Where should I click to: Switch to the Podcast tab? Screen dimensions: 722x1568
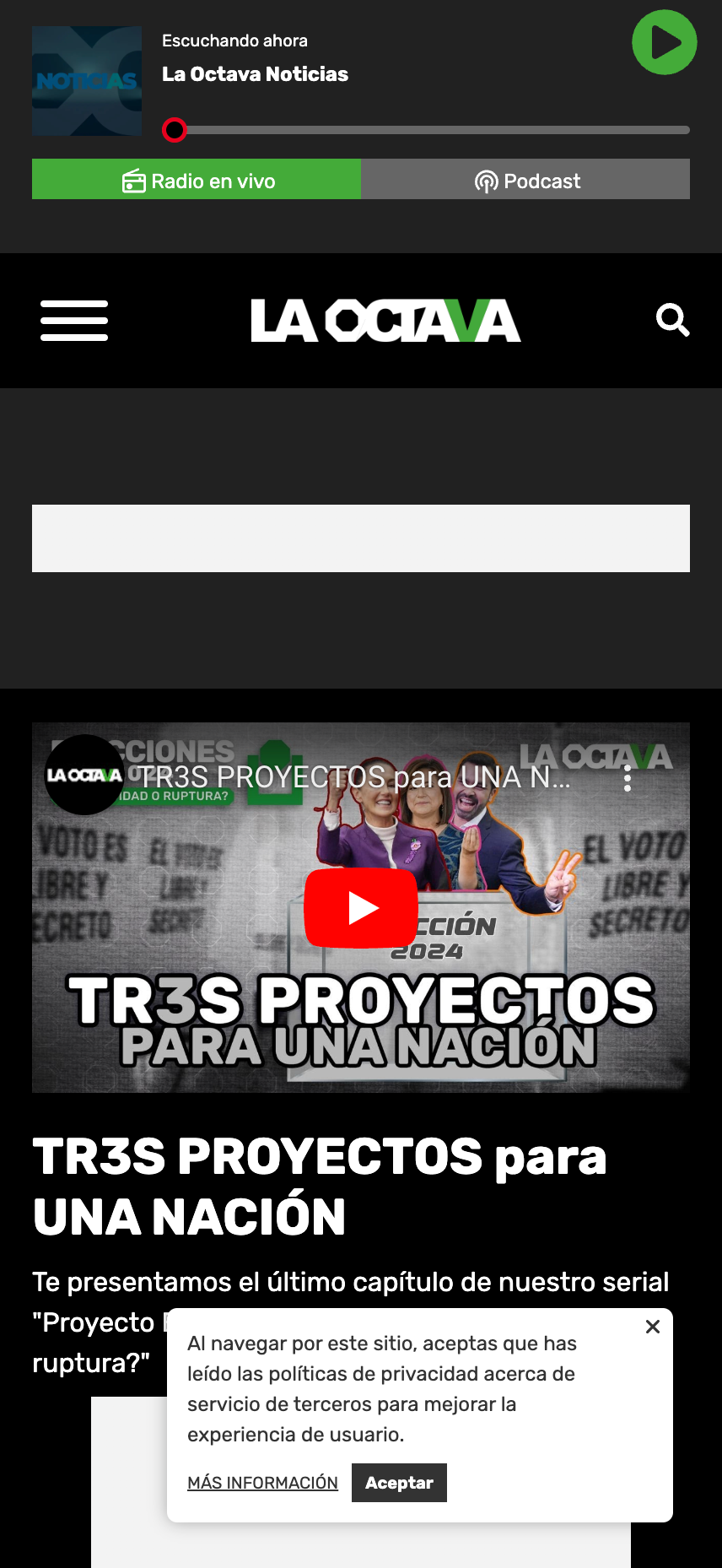tap(525, 180)
